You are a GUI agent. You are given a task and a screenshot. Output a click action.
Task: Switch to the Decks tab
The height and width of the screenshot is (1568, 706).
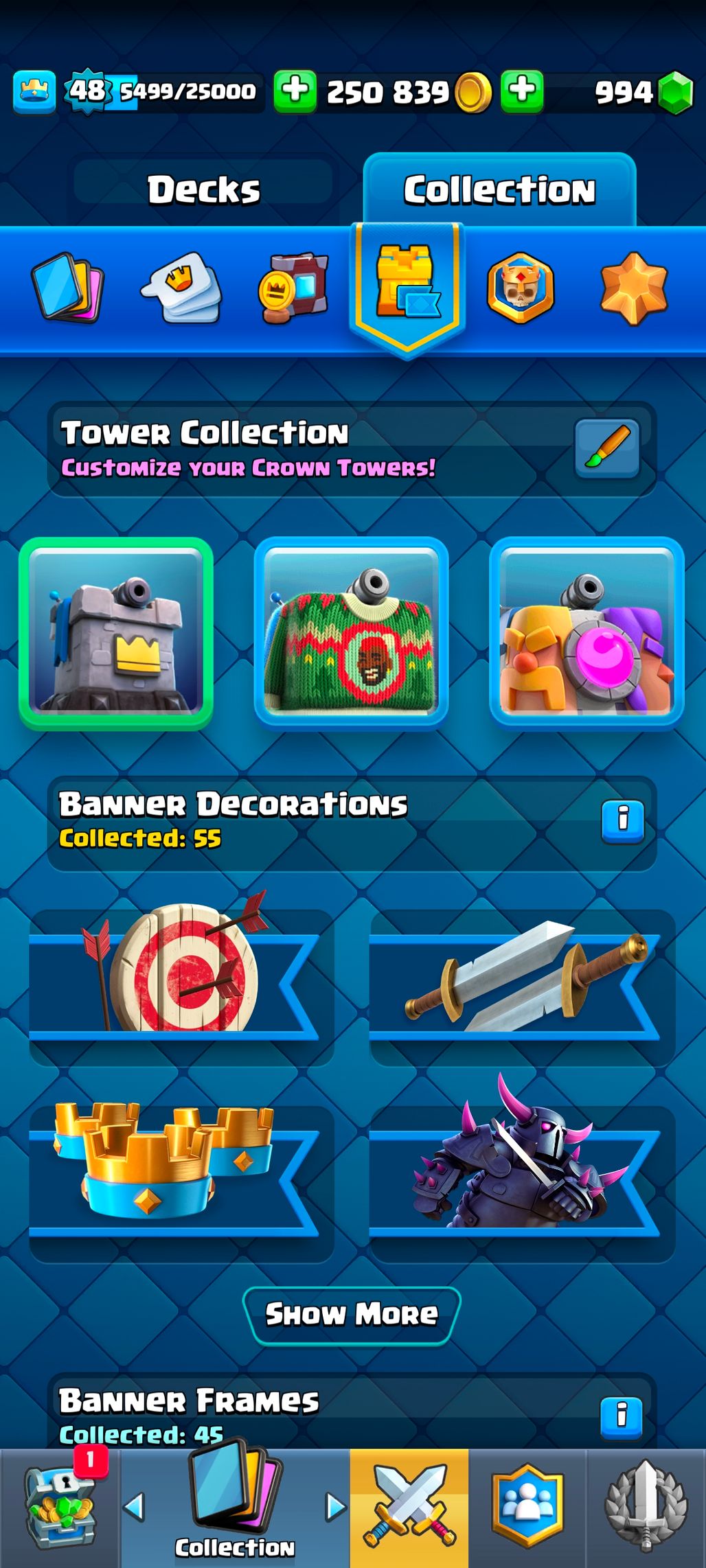[x=204, y=189]
